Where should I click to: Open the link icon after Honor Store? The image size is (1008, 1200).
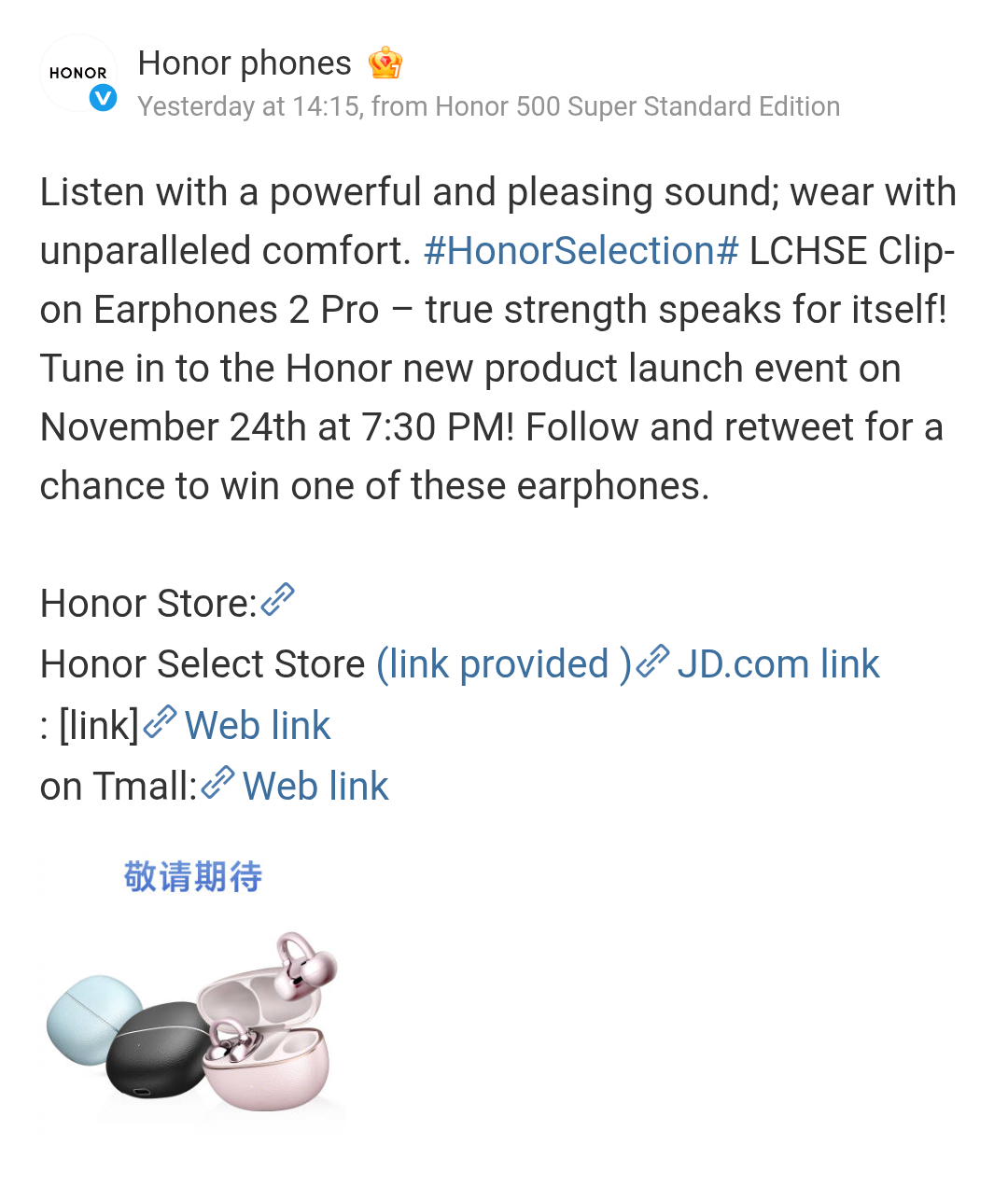tap(278, 601)
